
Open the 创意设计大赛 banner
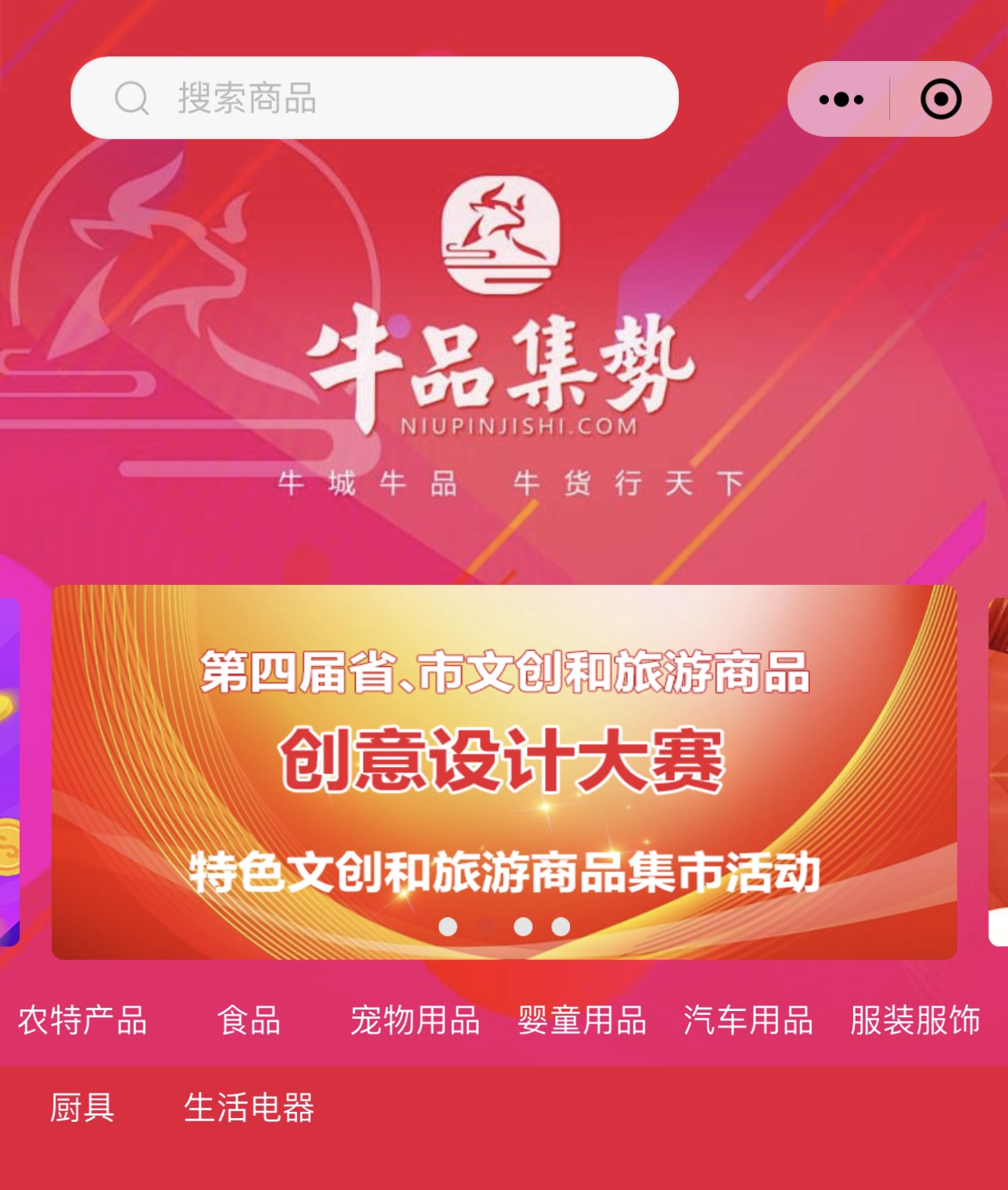[504, 771]
